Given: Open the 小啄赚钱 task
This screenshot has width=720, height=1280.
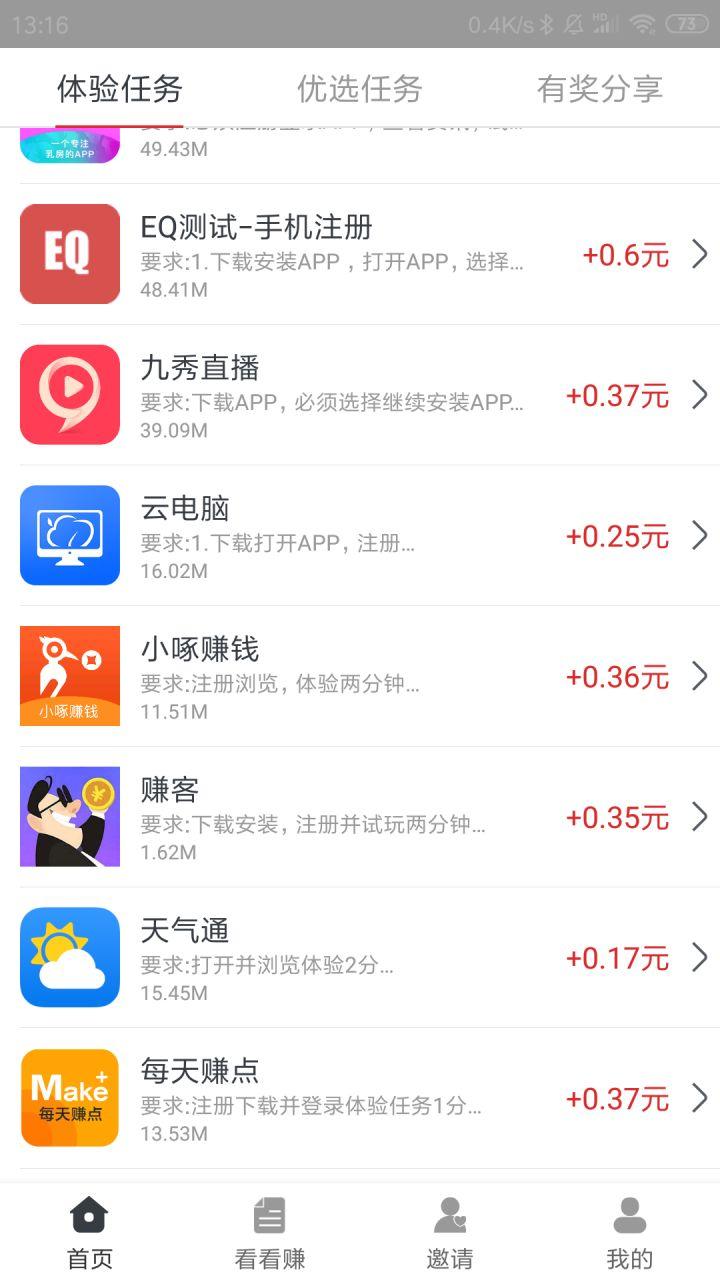Looking at the screenshot, I should coord(360,677).
